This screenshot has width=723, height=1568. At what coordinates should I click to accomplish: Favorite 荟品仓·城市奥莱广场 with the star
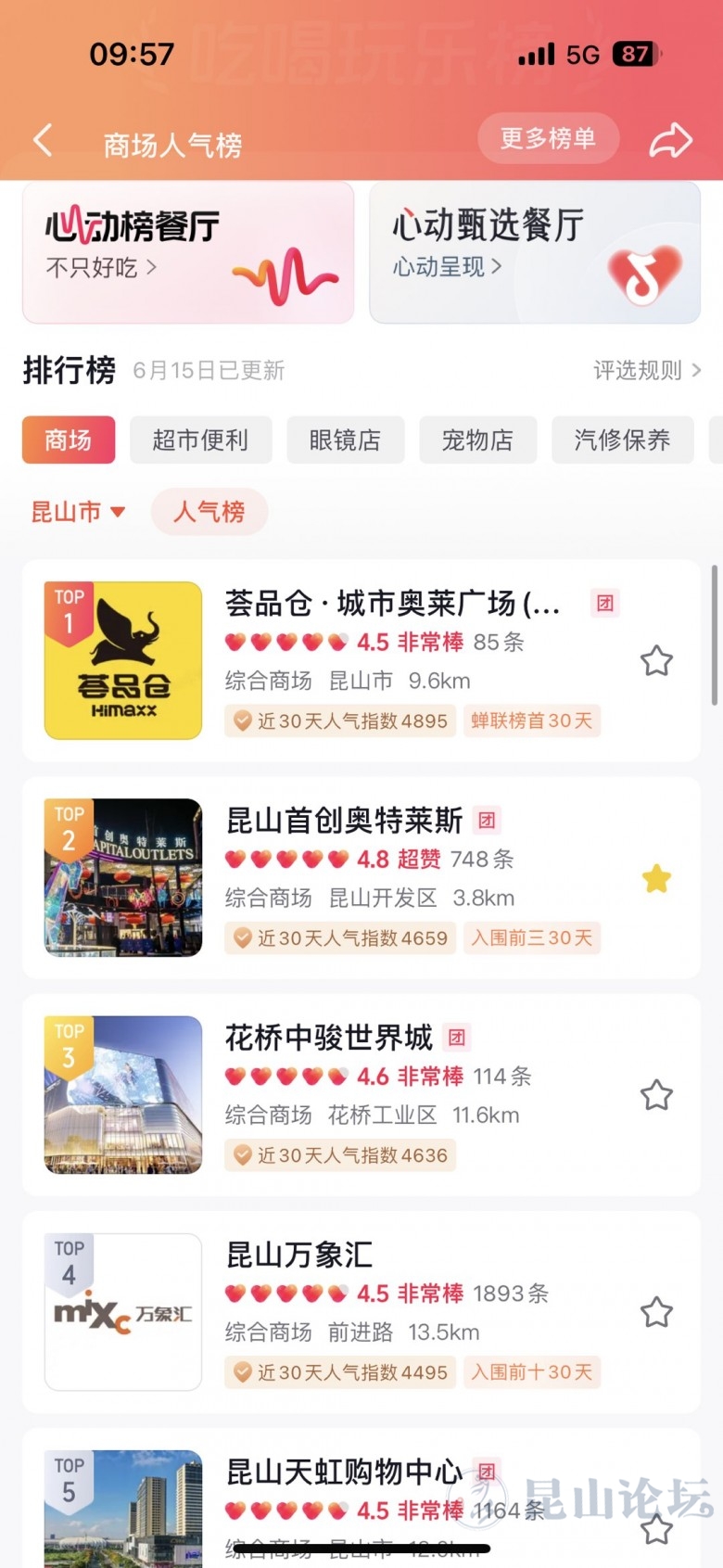[656, 661]
